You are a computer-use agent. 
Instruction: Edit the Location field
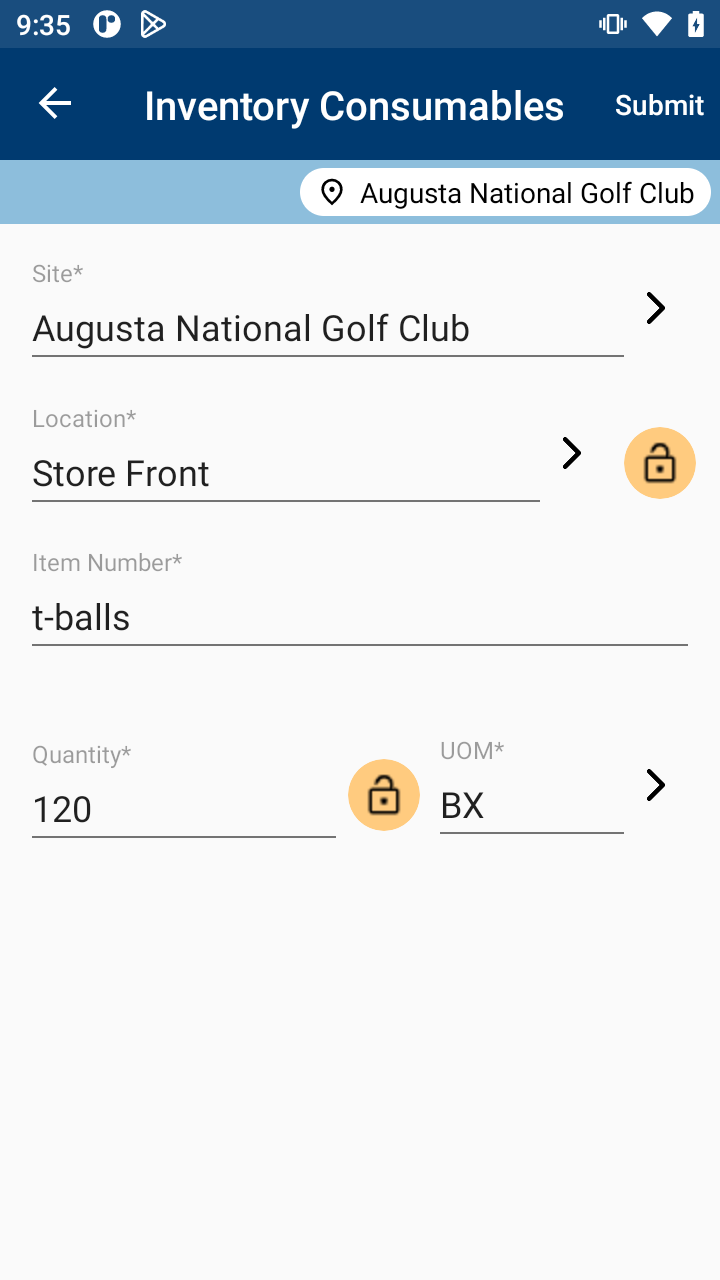point(285,474)
